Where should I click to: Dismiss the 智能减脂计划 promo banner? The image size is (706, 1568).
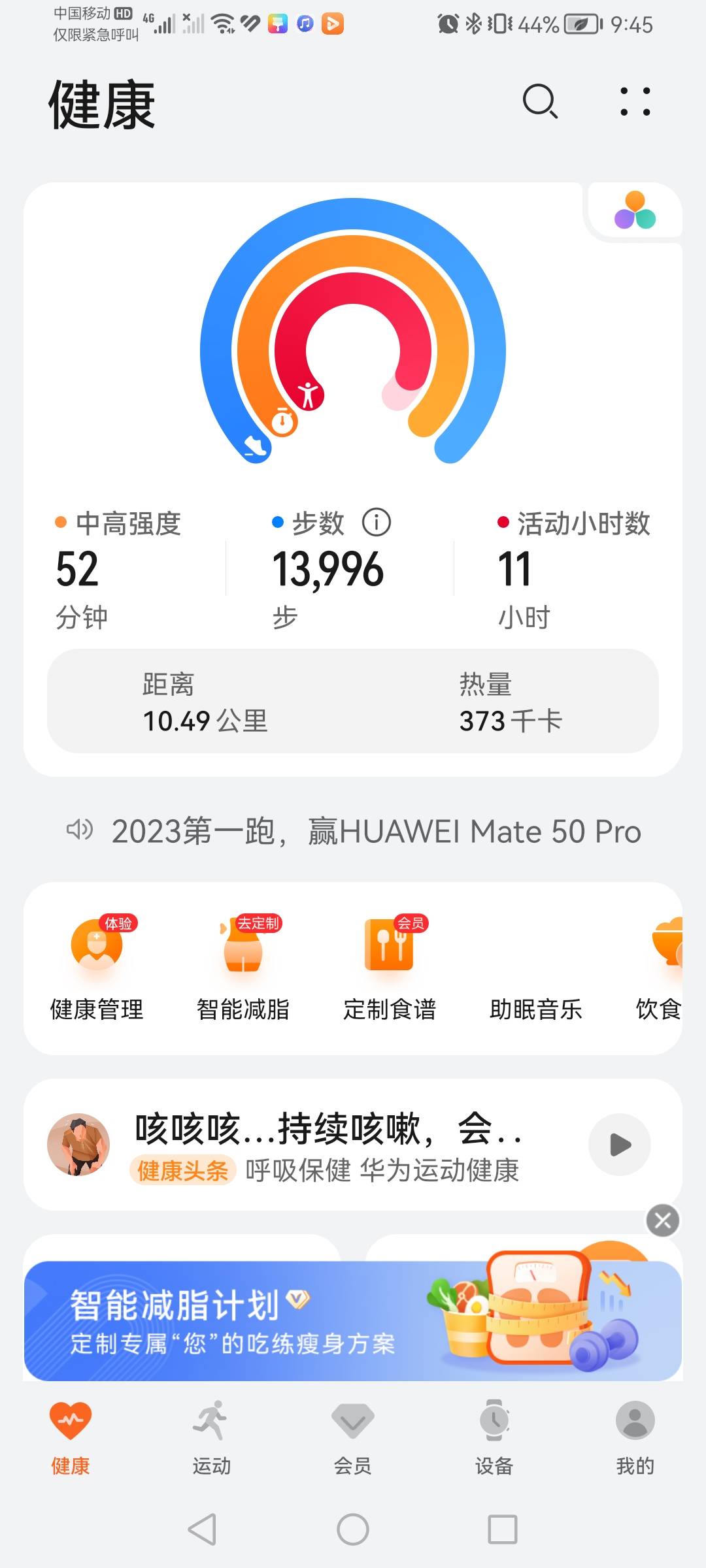coord(663,1221)
